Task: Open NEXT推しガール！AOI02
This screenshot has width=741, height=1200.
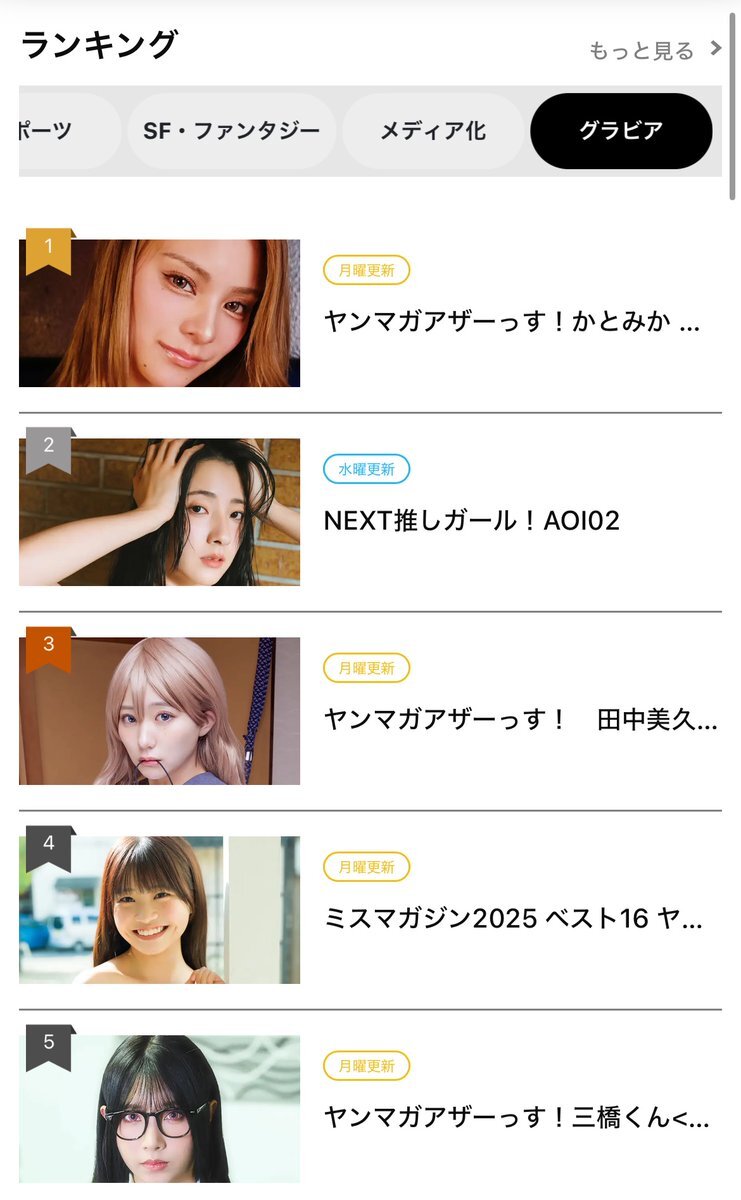Action: [x=370, y=512]
